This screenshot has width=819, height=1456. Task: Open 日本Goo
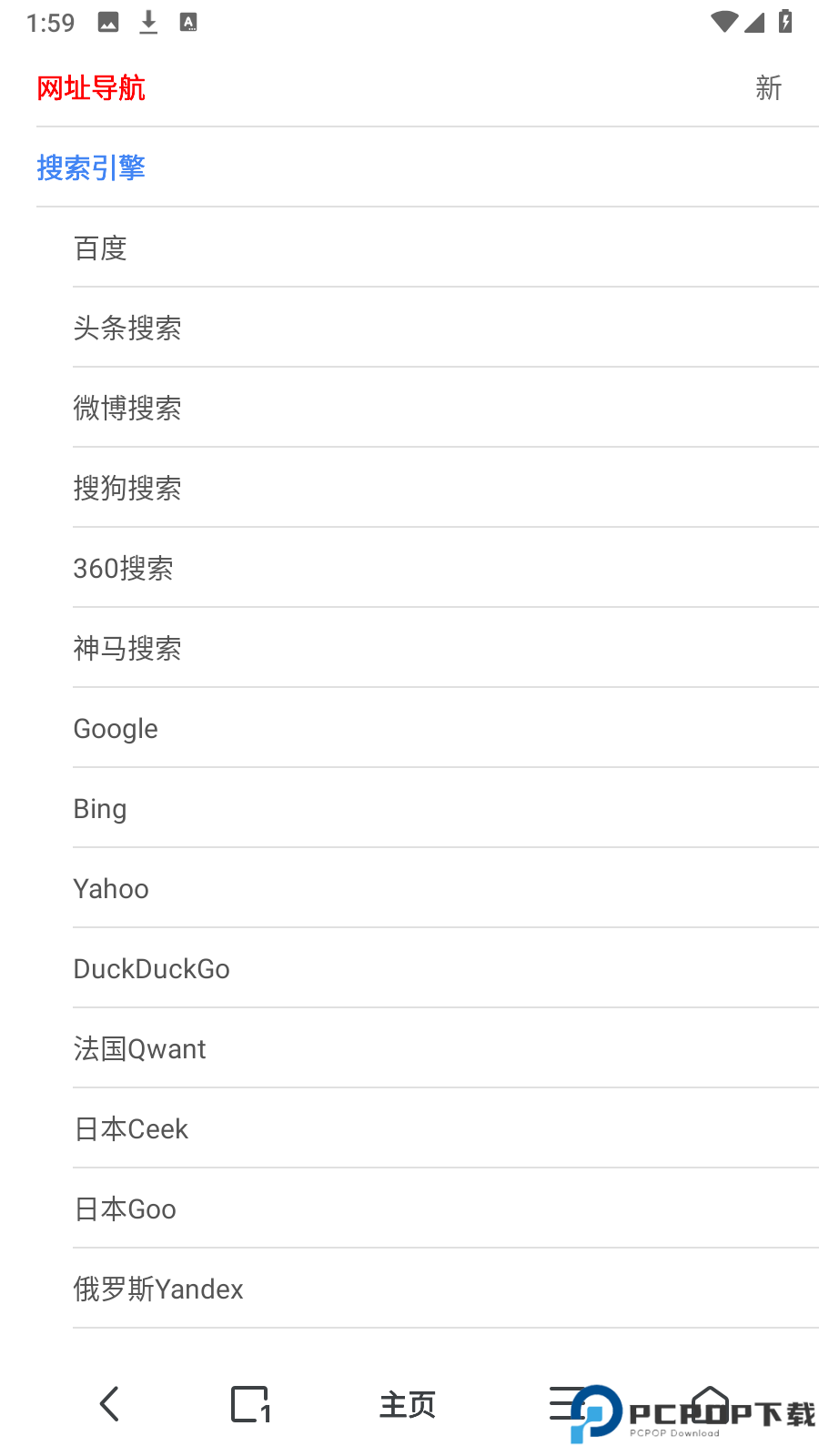pyautogui.click(x=126, y=1208)
